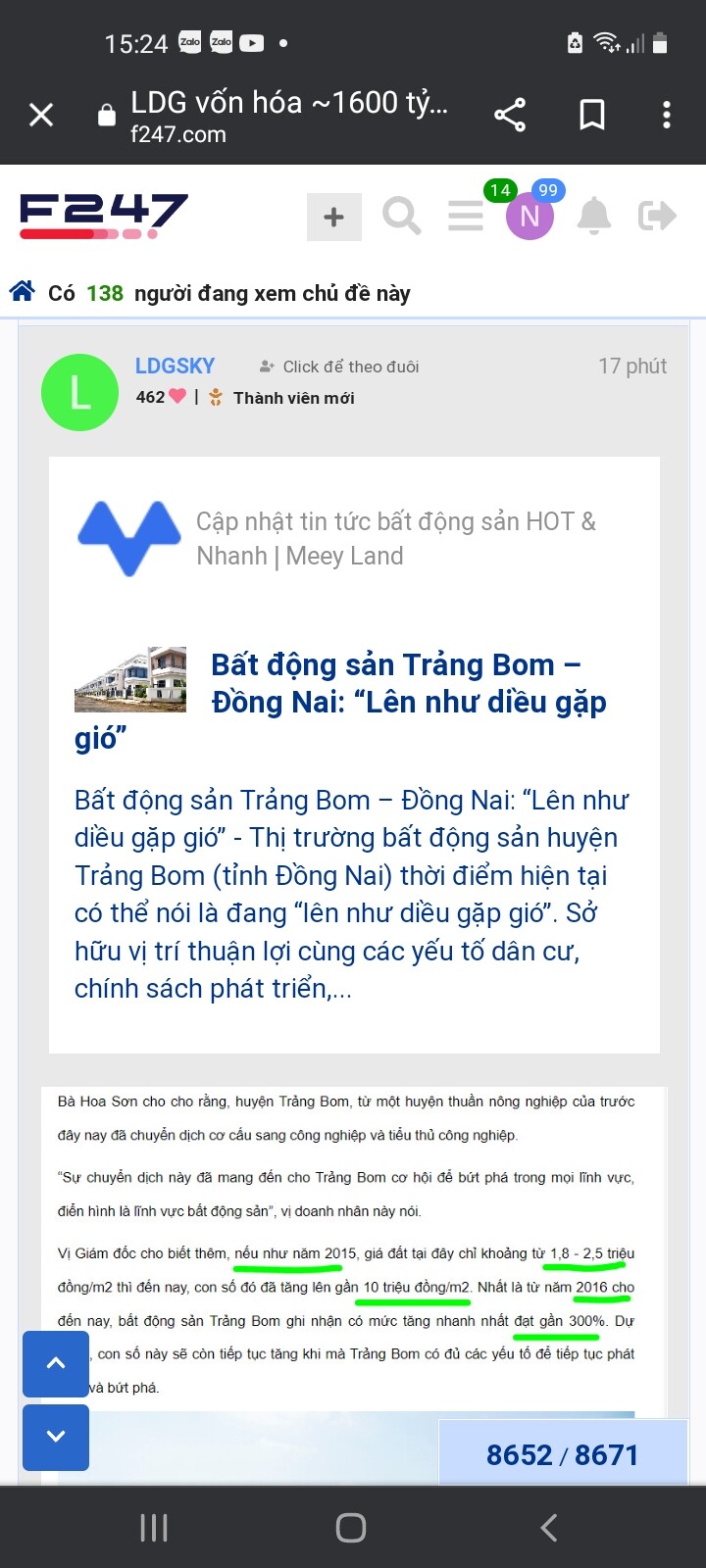Jump down with the down arrow button
The image size is (706, 1568).
coord(56,1436)
